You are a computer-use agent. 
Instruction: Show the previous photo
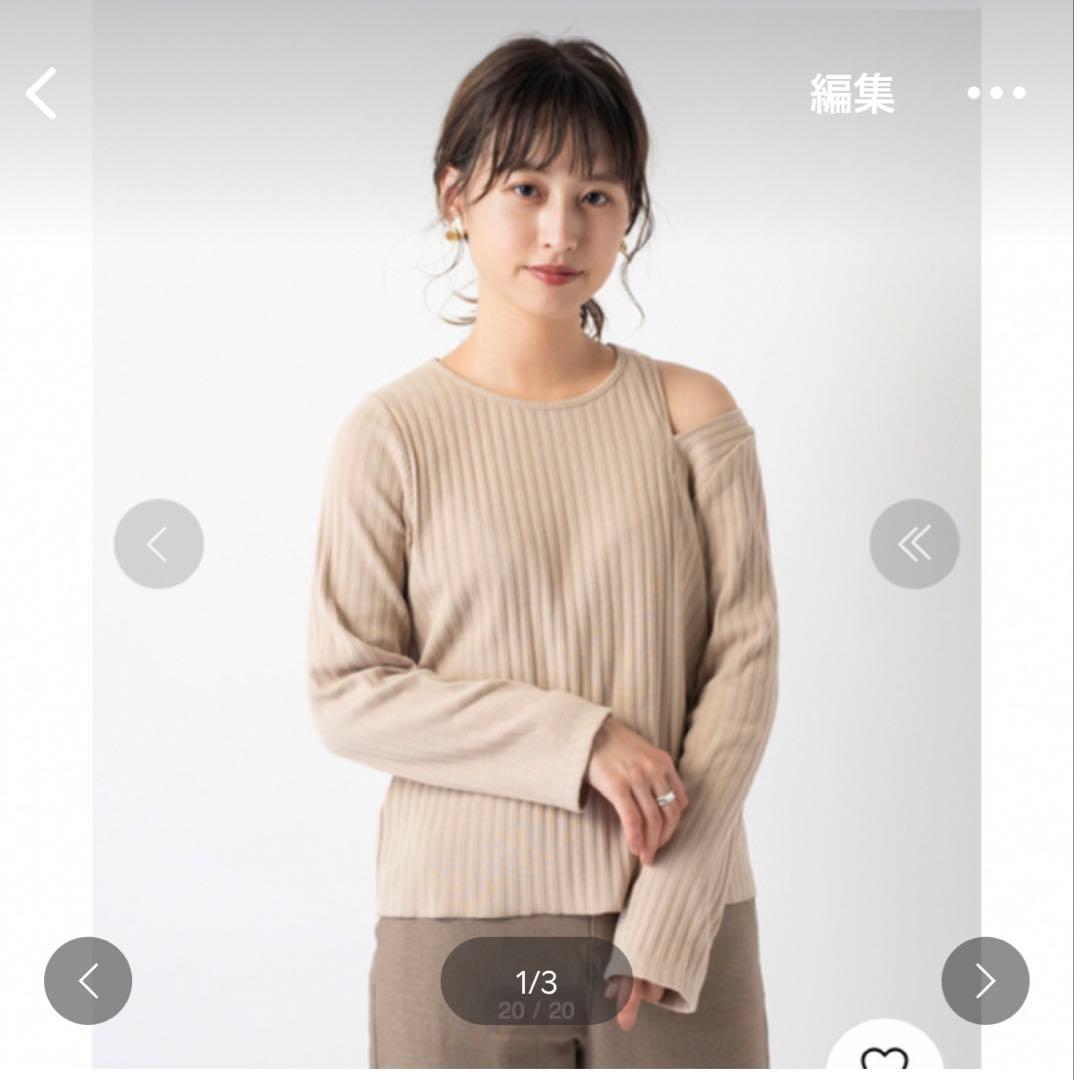tap(88, 981)
